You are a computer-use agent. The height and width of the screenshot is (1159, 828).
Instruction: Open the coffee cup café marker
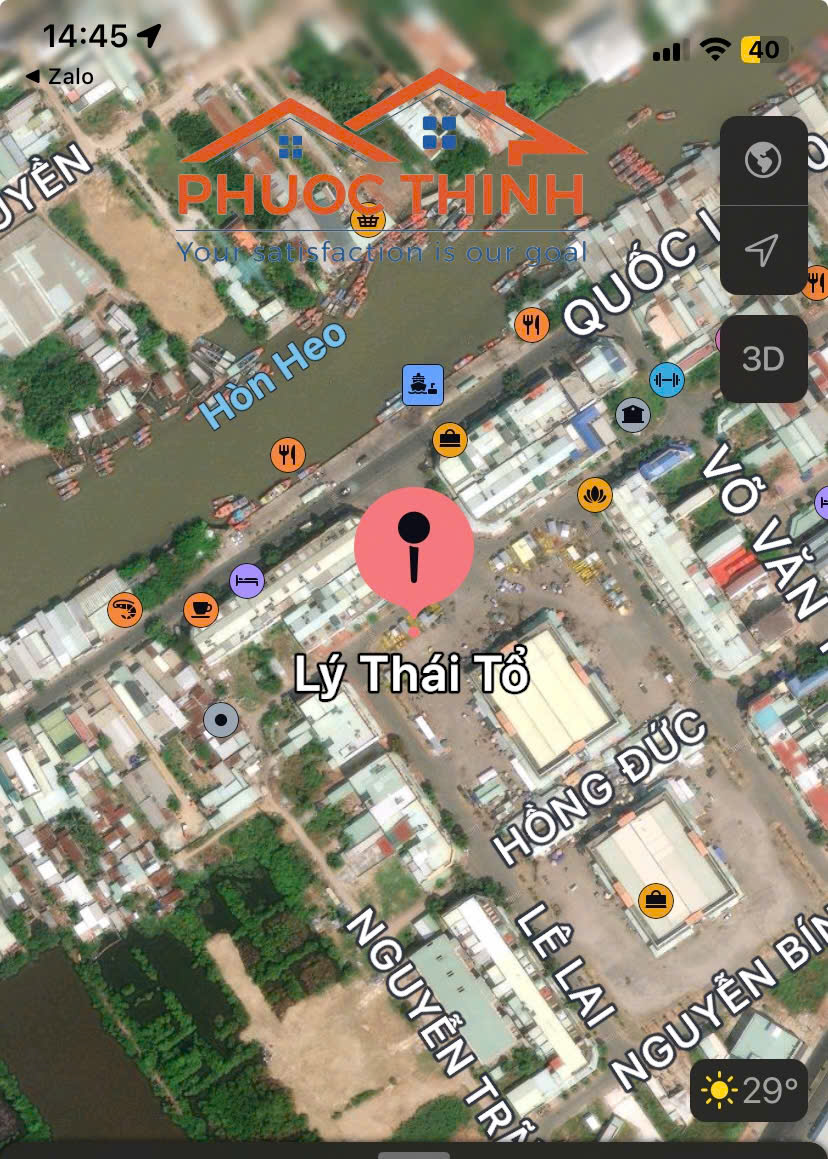[x=200, y=609]
